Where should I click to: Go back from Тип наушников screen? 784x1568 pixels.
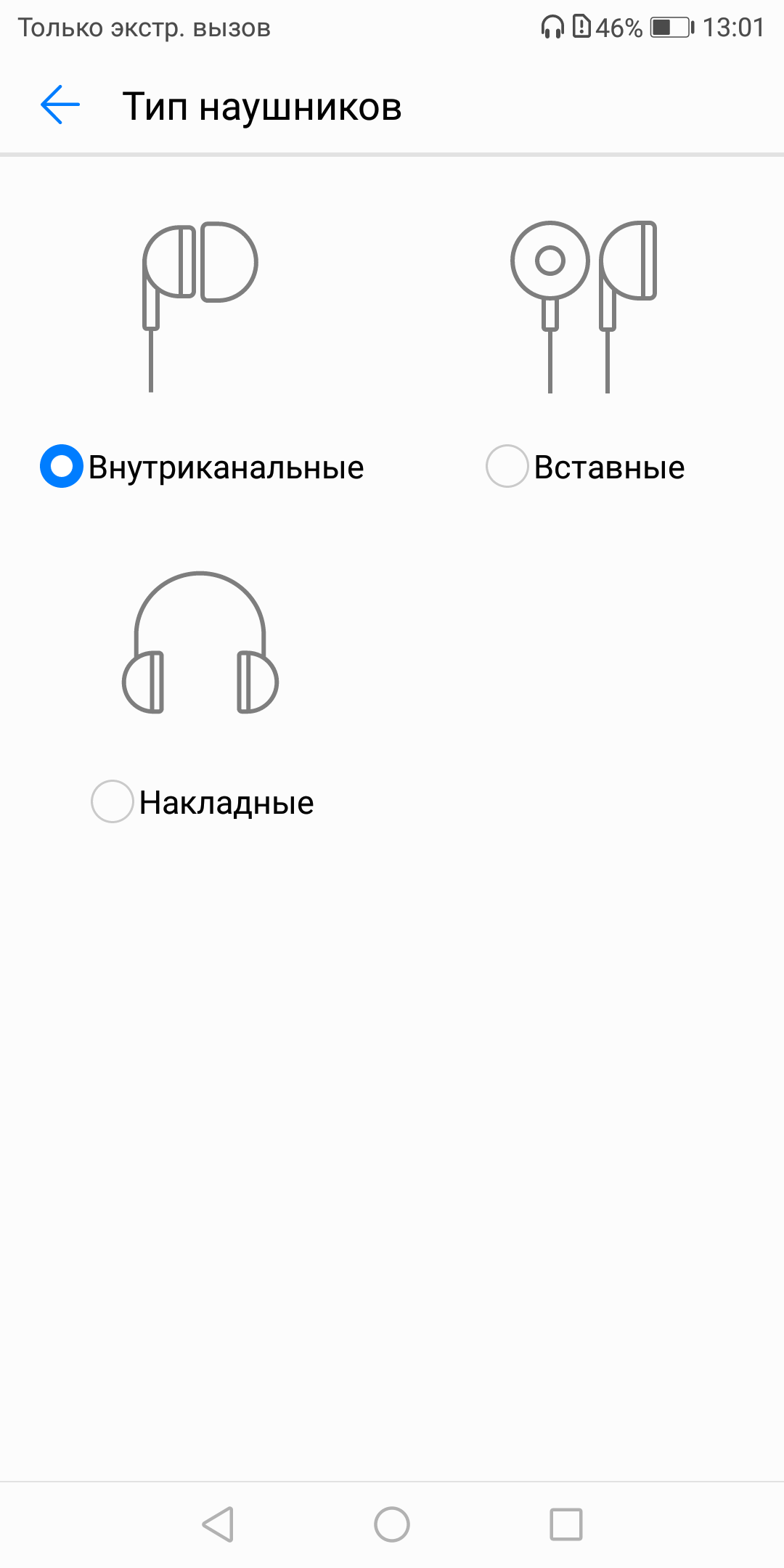(60, 105)
